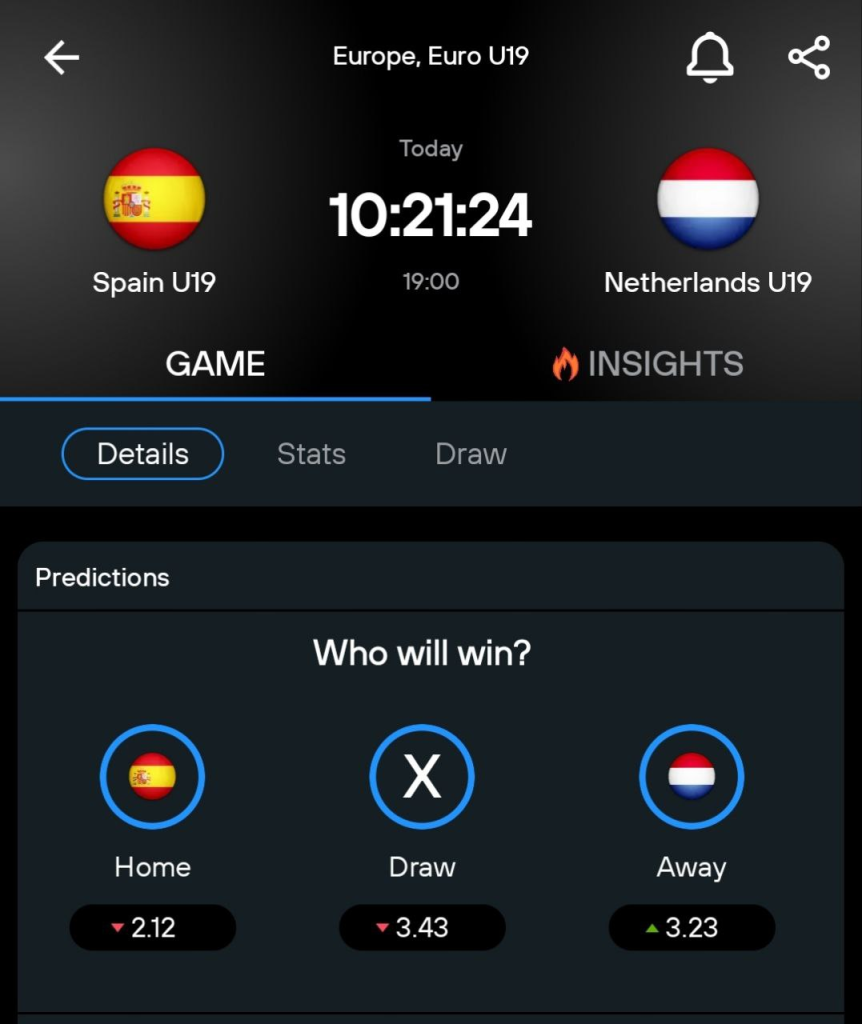Switch to the INSIGHTS tab

click(x=647, y=364)
